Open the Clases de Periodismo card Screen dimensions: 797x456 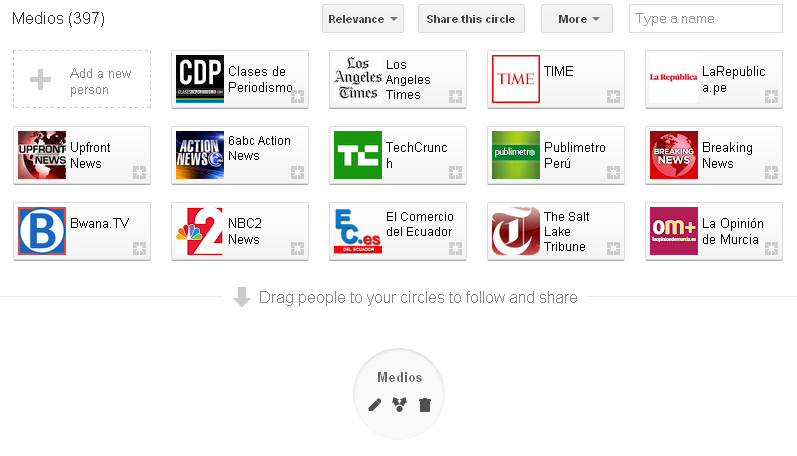click(x=240, y=80)
